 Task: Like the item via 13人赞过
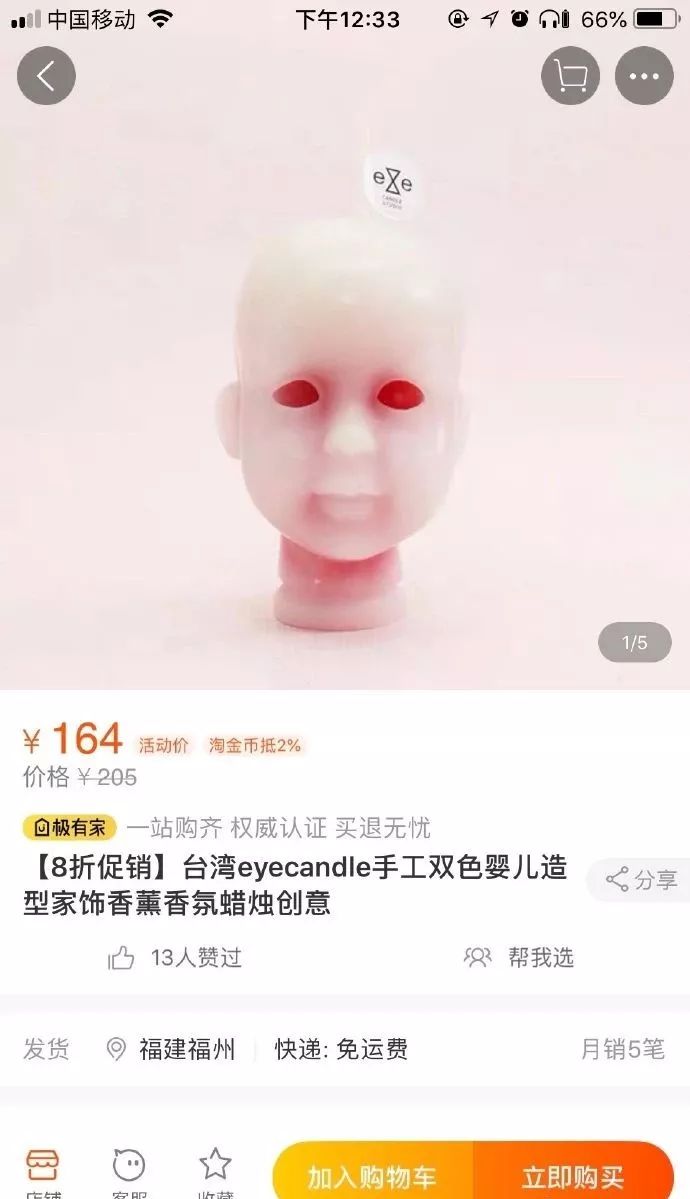click(x=175, y=958)
